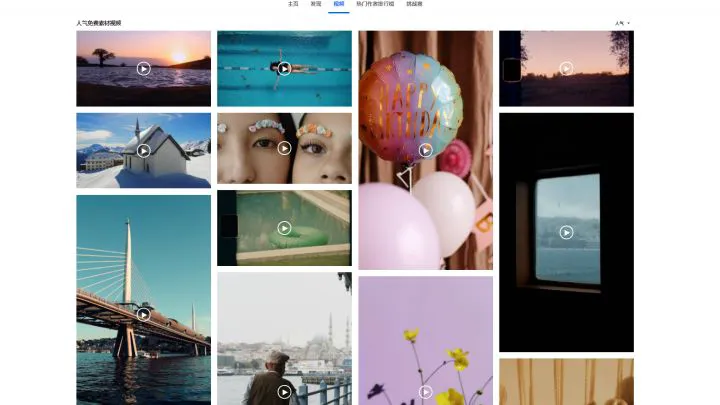Open the 挑战赛 tab

[x=414, y=4]
